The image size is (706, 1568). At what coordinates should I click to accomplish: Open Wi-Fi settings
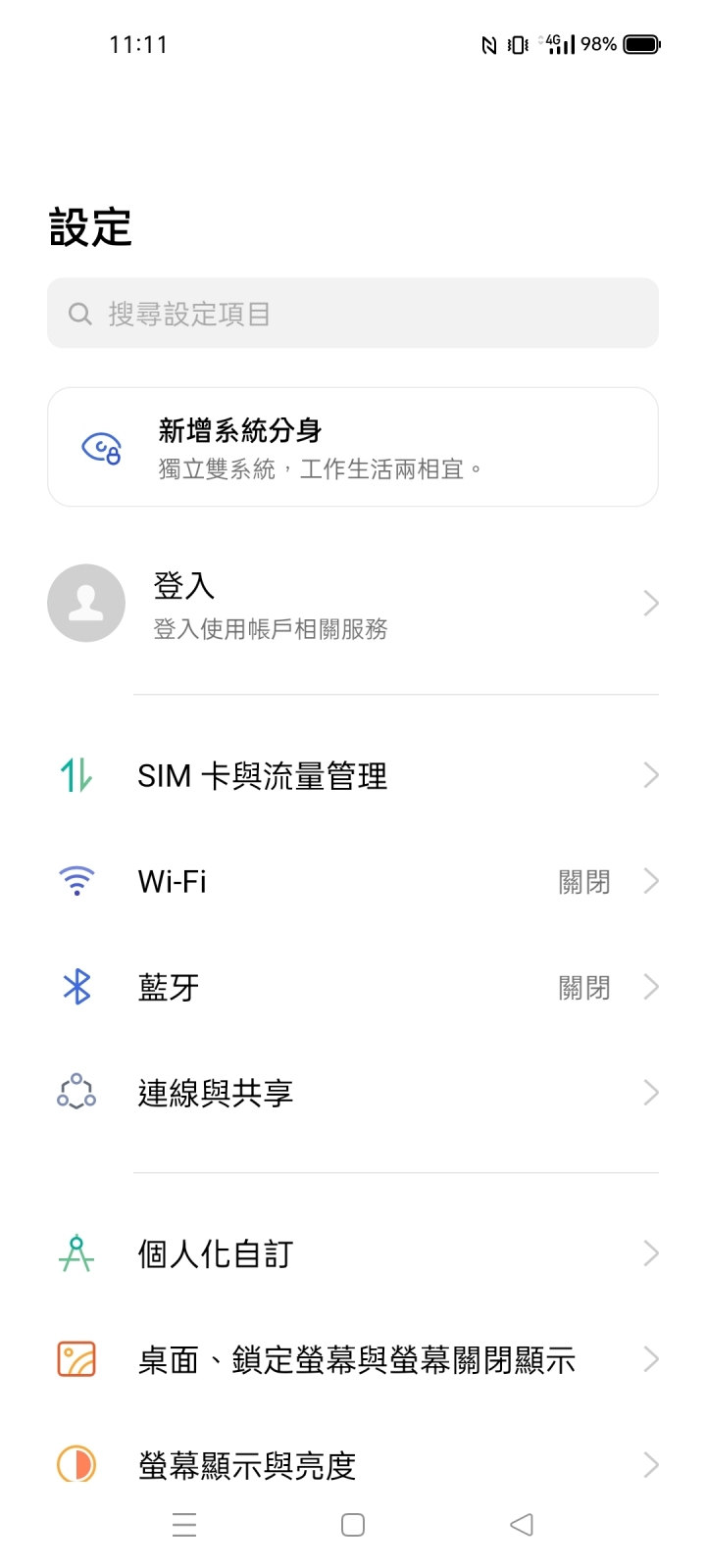click(353, 882)
